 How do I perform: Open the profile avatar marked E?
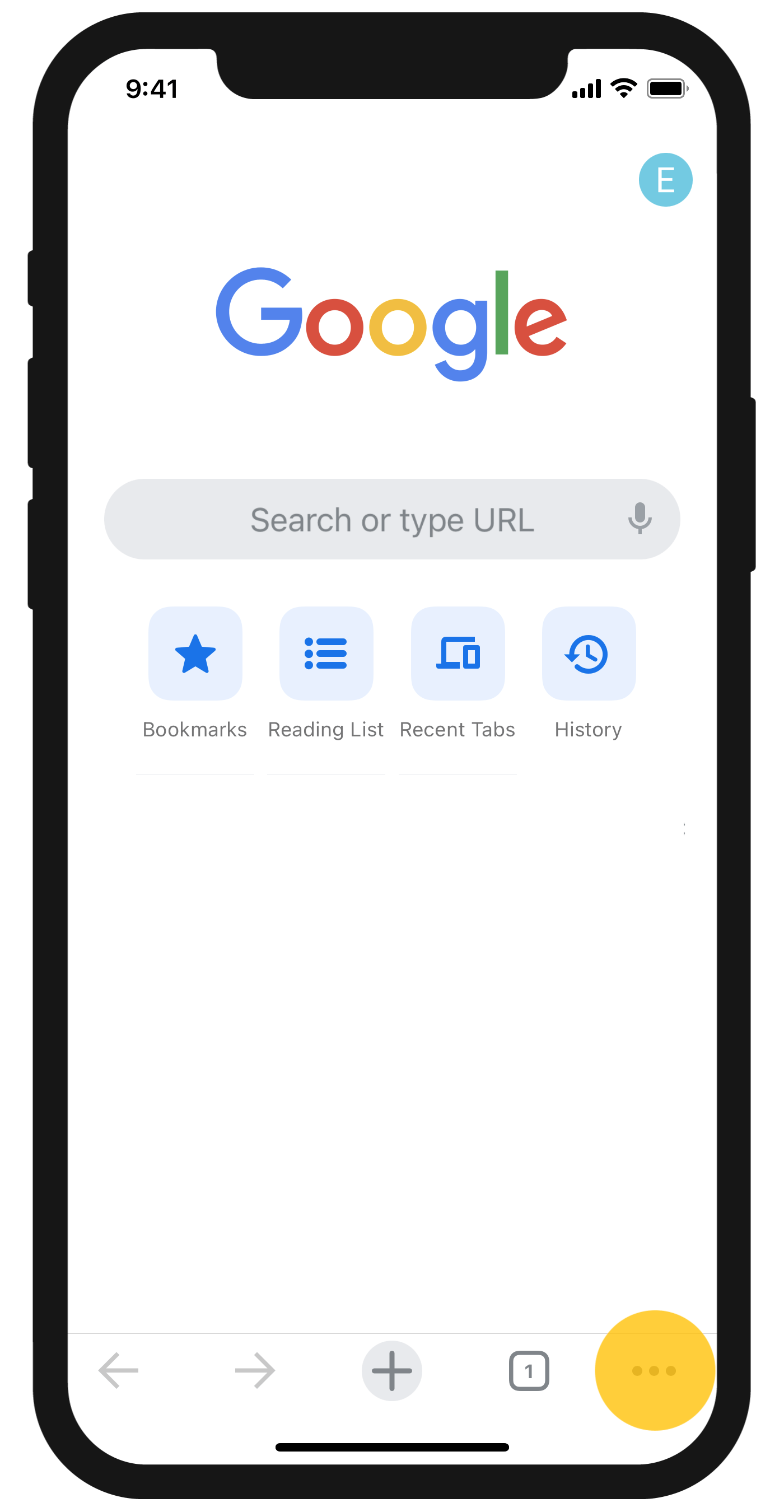pos(666,179)
